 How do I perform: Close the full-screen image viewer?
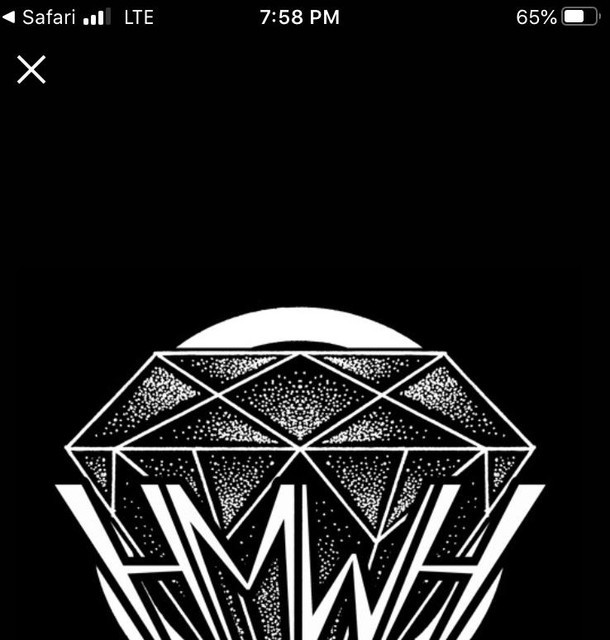(x=31, y=69)
